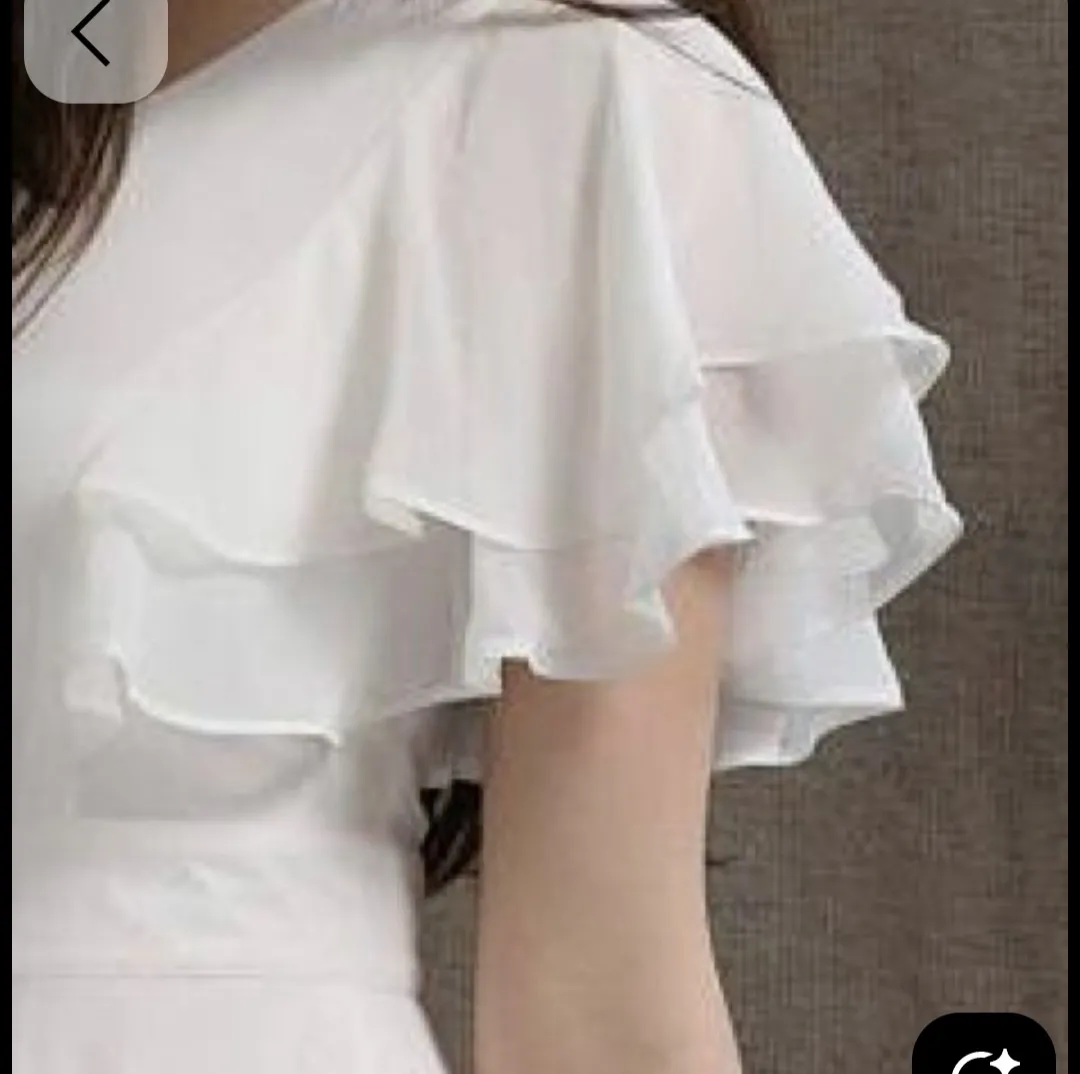Open the black sparkle search button
This screenshot has height=1074, width=1080.
point(985,1050)
